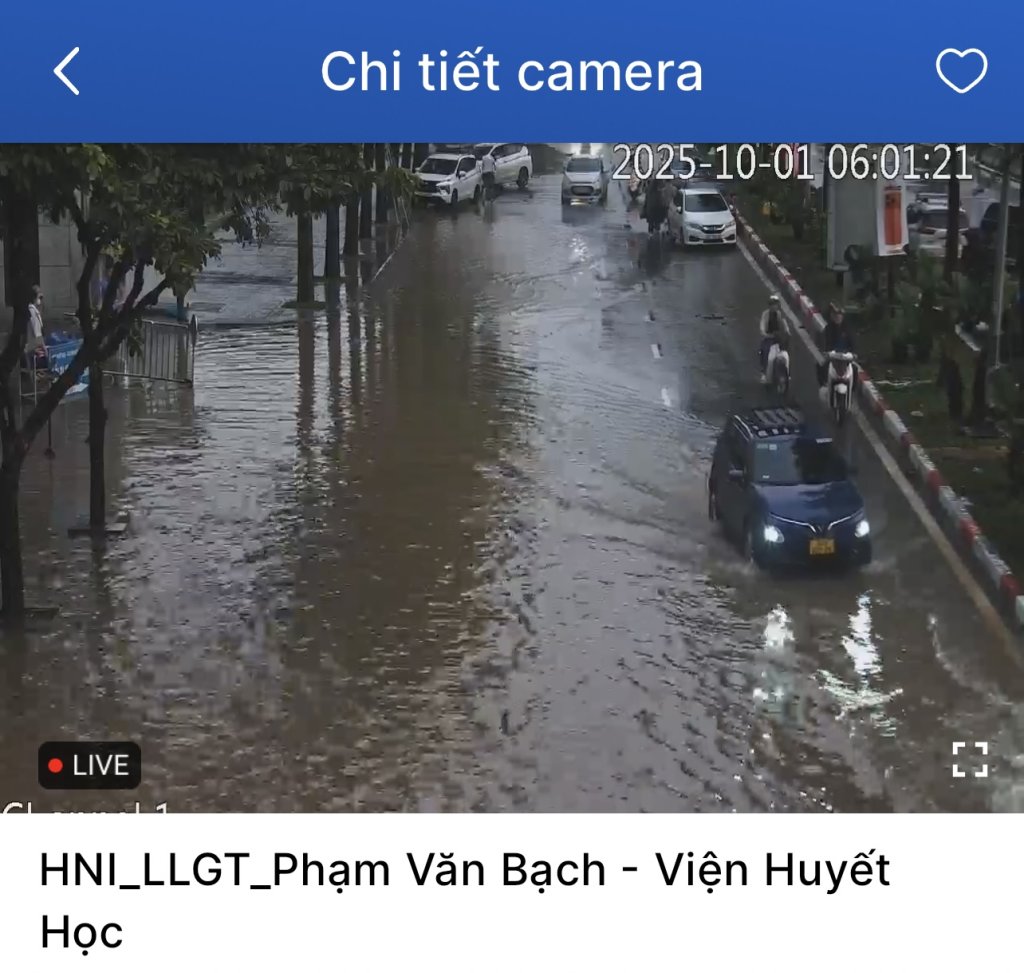Expand the live video to fullscreen
This screenshot has width=1024, height=973.
tap(969, 760)
